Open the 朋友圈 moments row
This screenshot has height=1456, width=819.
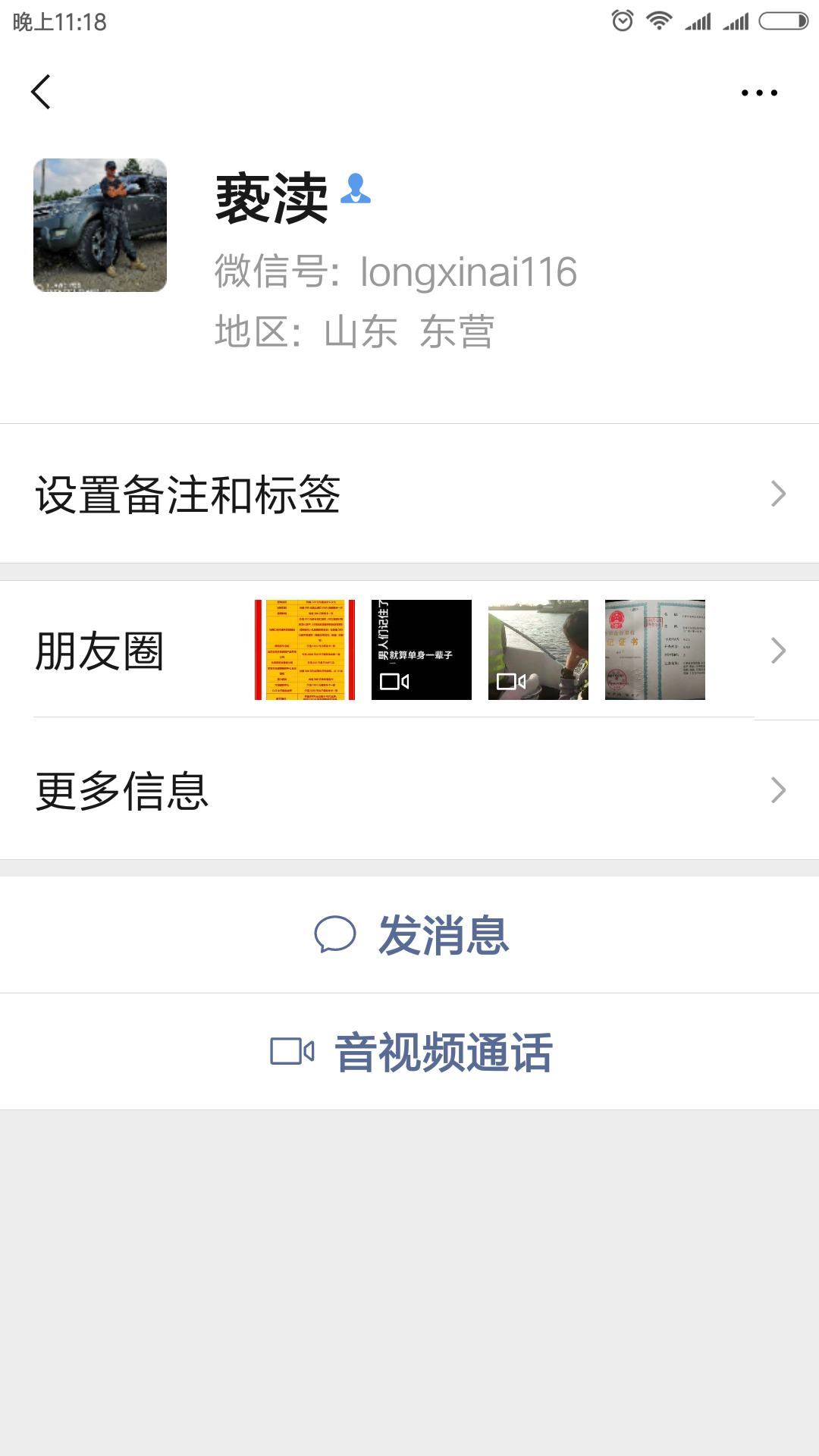tap(409, 651)
